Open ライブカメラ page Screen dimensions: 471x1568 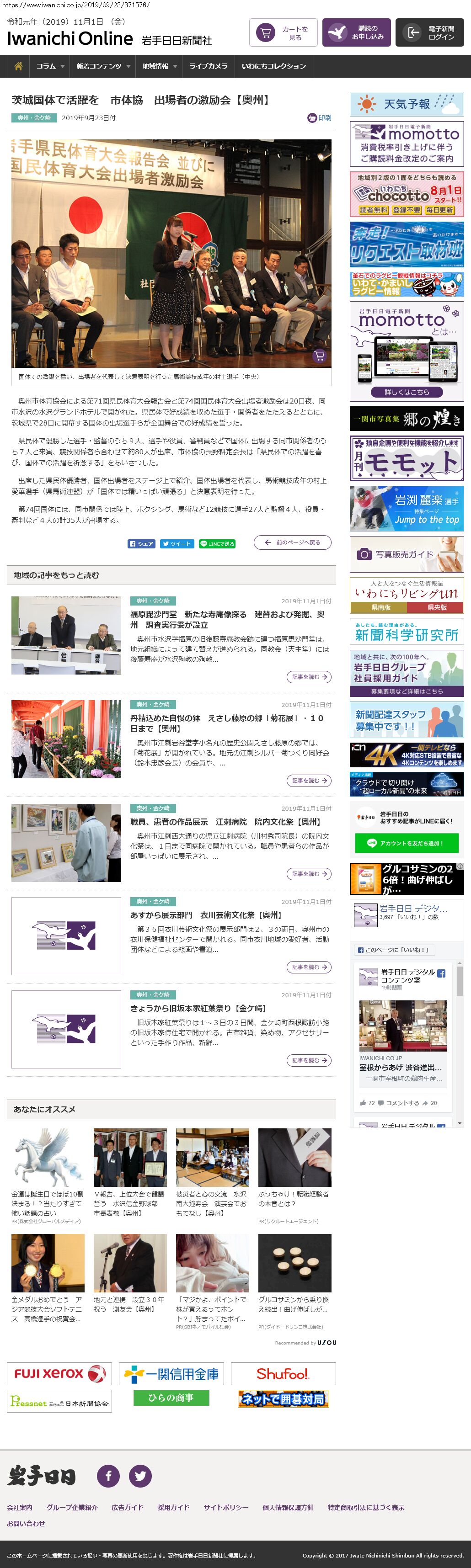click(x=208, y=66)
